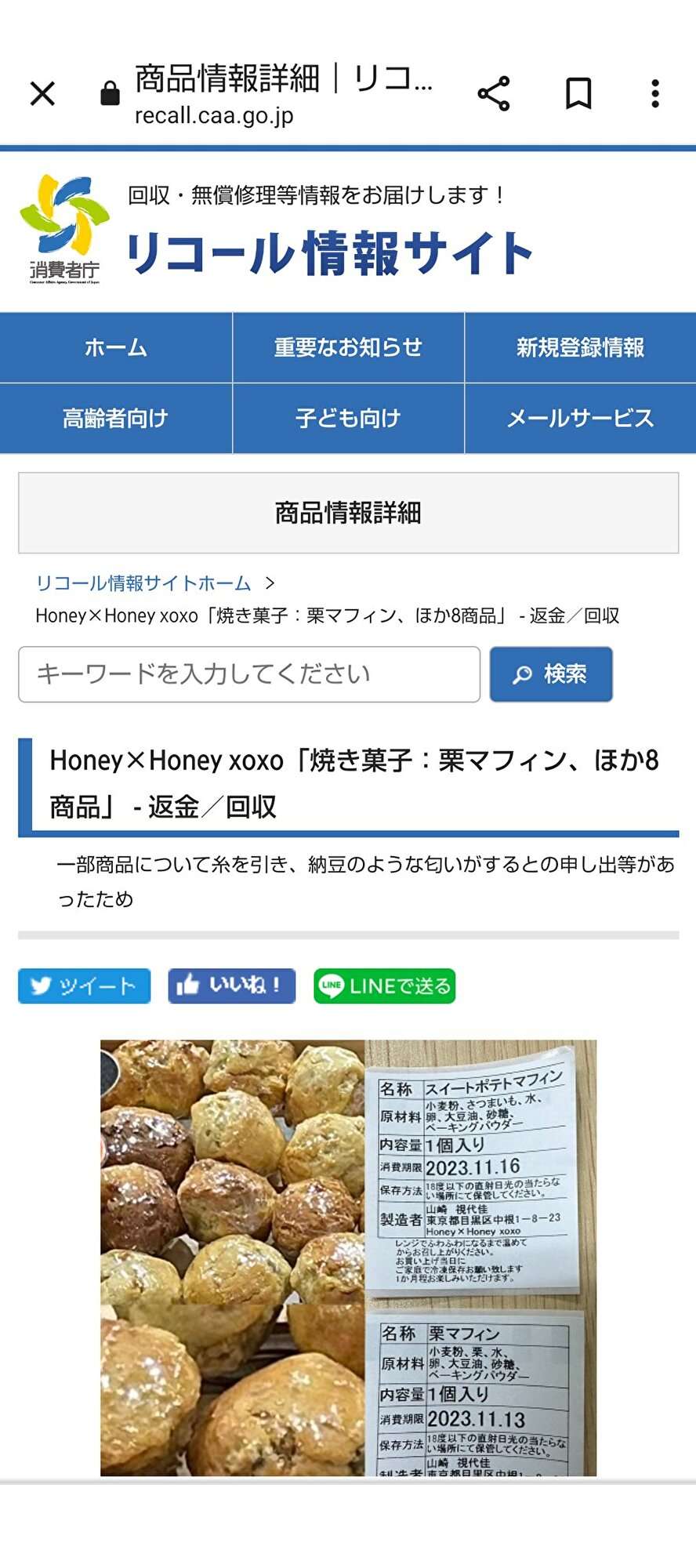Open 高齢者向け section
Screen dimensions: 696x1568
tap(116, 419)
